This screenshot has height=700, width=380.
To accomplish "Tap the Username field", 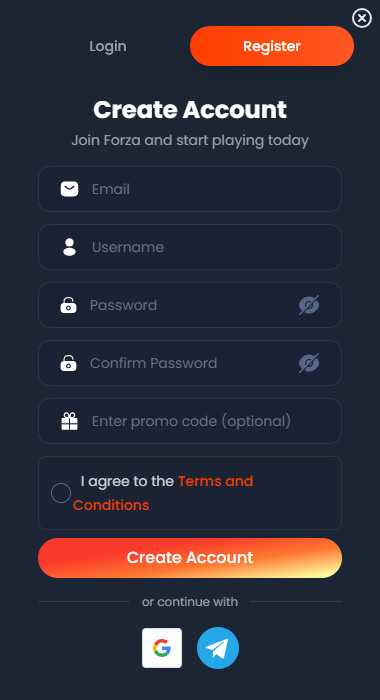I will pos(190,247).
